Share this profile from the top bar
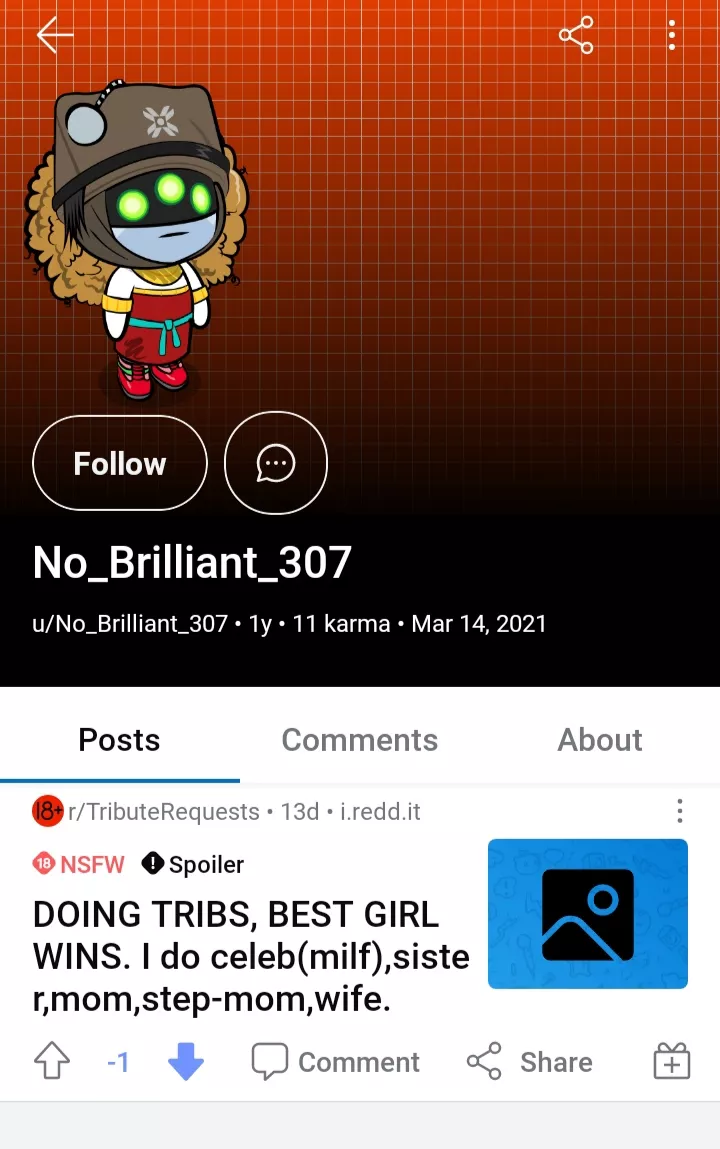Screen dimensions: 720x1149 pos(576,36)
